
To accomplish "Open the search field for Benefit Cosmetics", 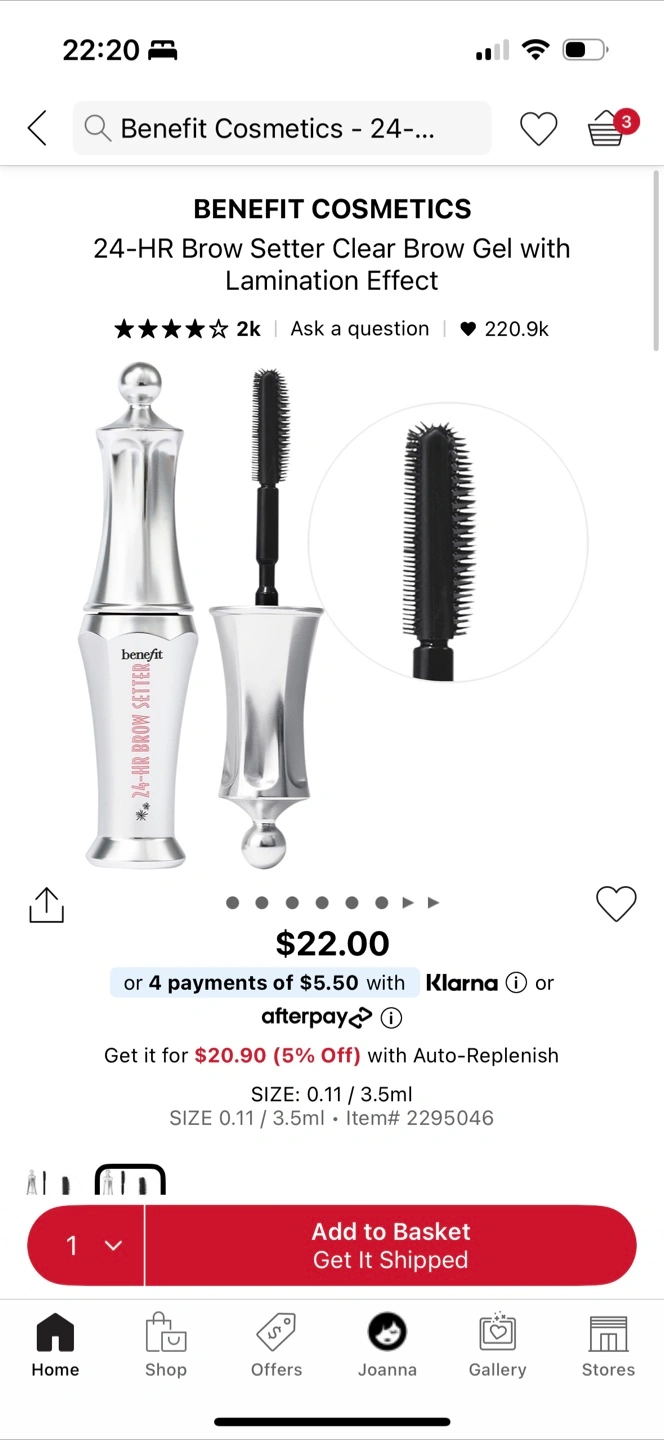I will pyautogui.click(x=282, y=128).
